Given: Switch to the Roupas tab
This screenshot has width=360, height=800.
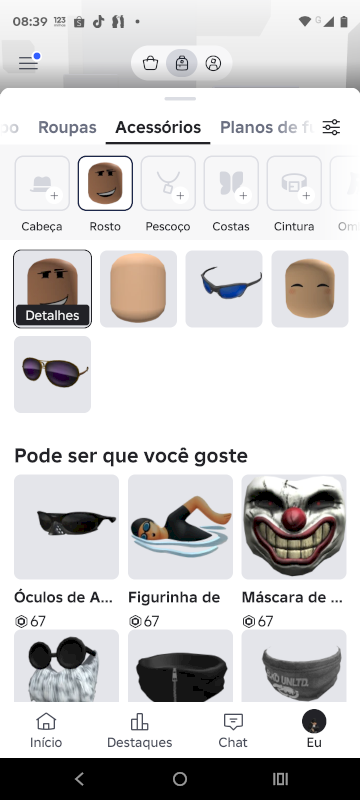Looking at the screenshot, I should (67, 128).
